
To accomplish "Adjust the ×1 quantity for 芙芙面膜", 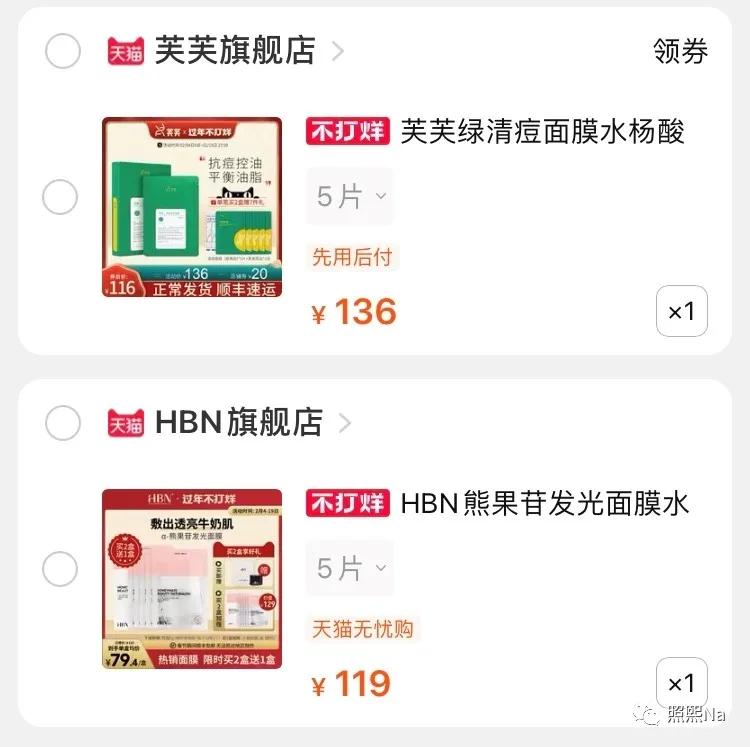I will (681, 312).
